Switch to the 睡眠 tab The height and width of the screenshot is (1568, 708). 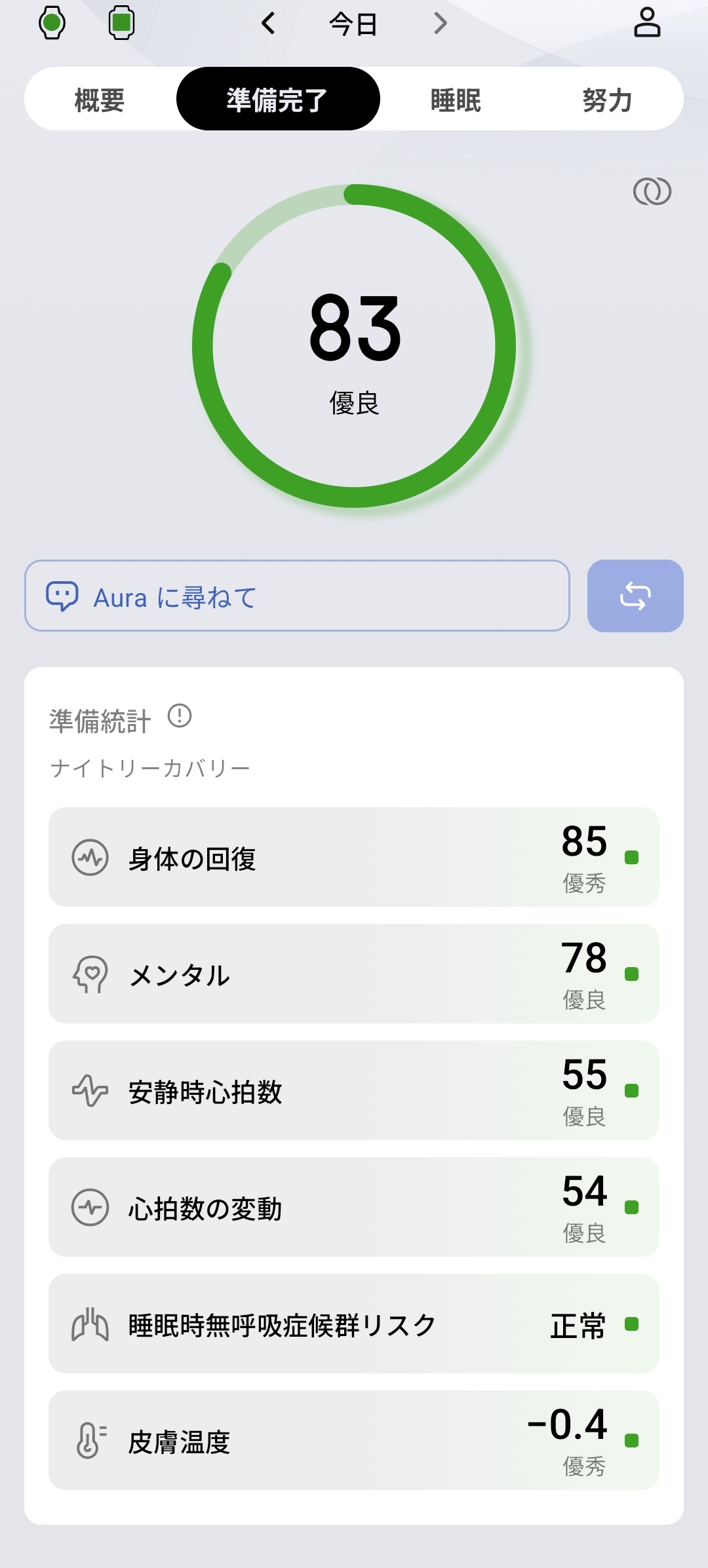[x=456, y=100]
